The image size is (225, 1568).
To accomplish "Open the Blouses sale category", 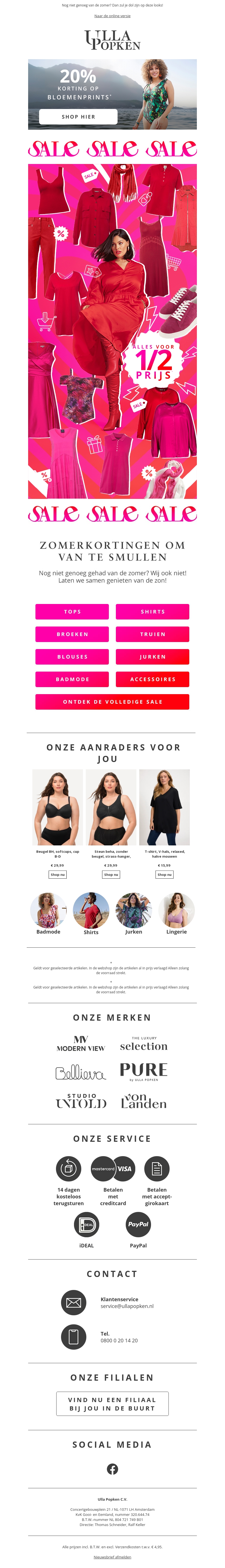I will point(72,656).
